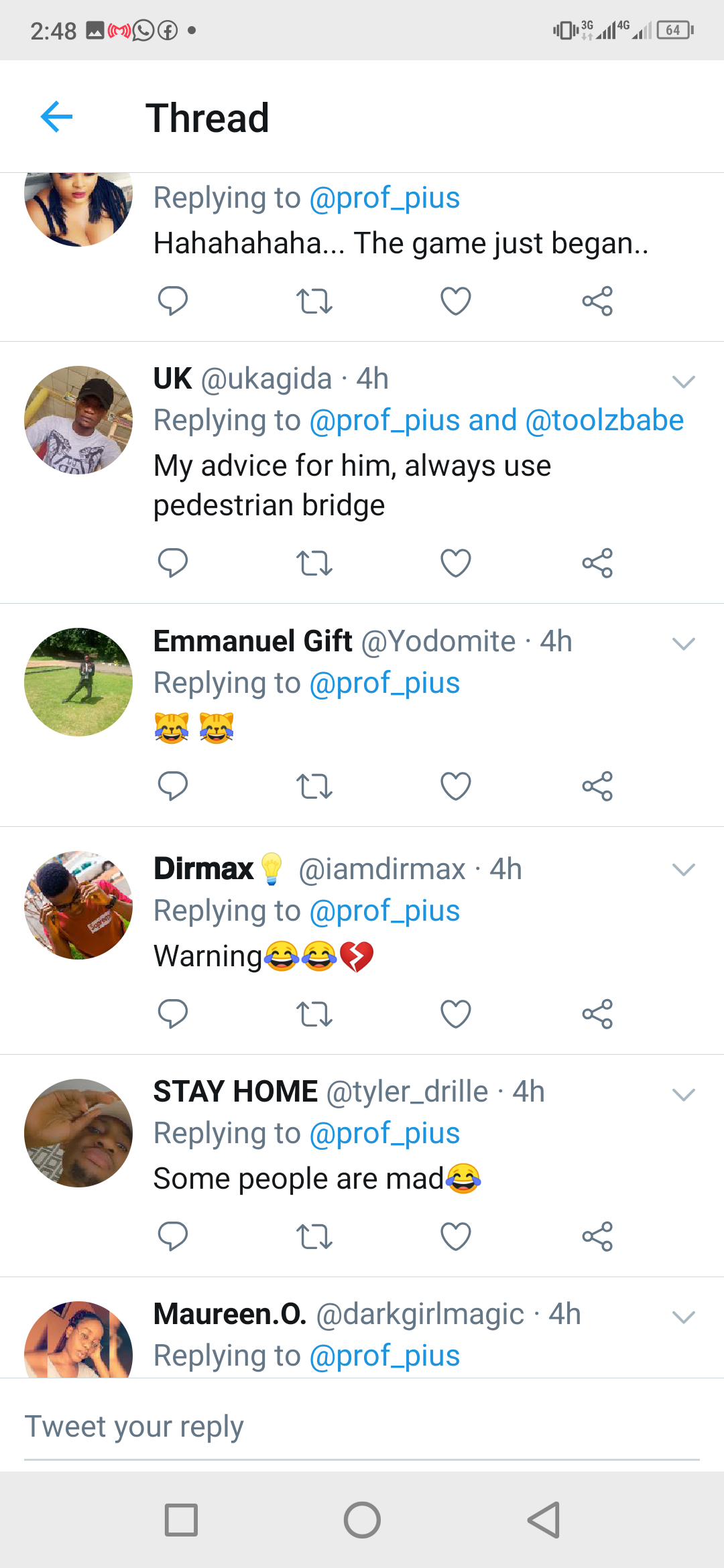Retweet STAY HOME's 'Some people are mad' tweet
The width and height of the screenshot is (724, 1568).
[x=314, y=1236]
